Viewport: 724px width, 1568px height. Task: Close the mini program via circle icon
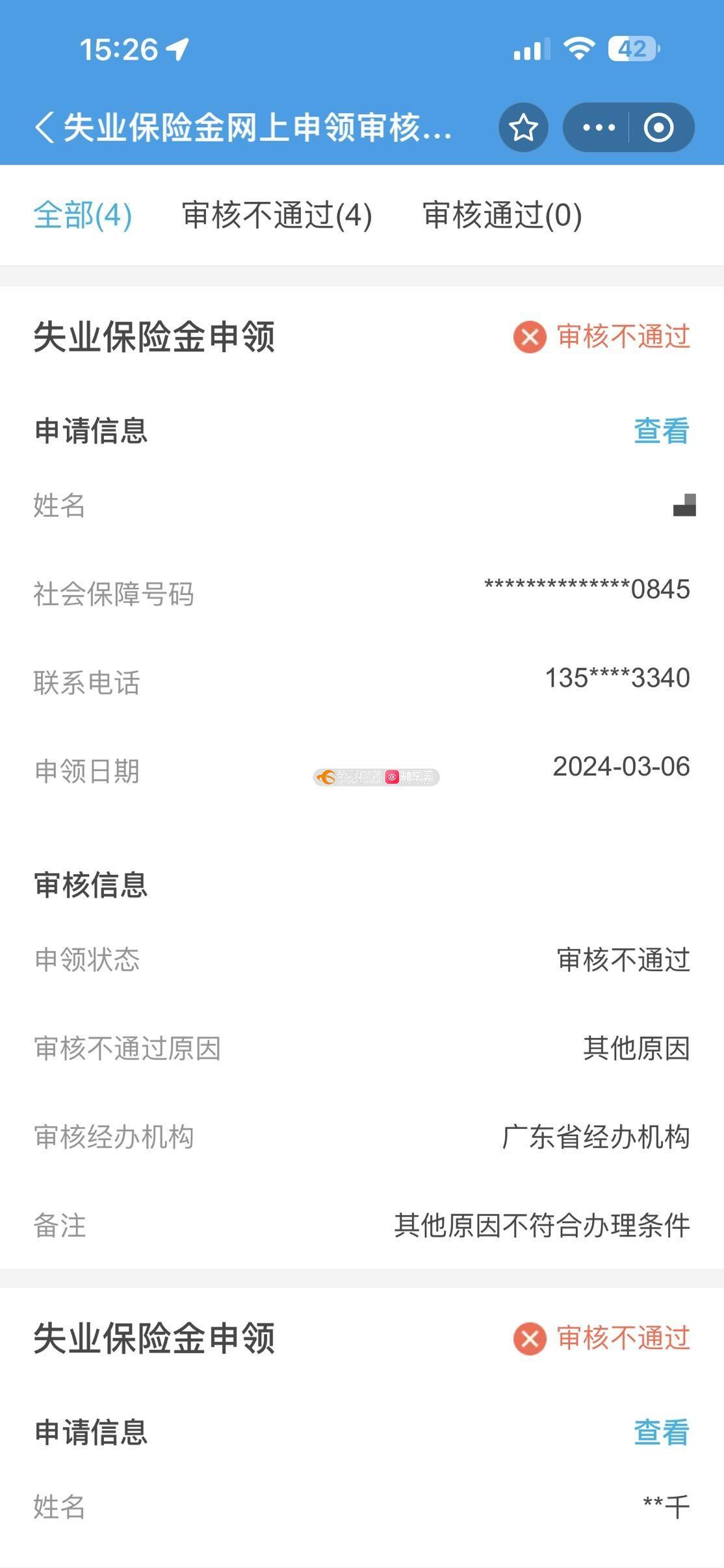coord(658,128)
